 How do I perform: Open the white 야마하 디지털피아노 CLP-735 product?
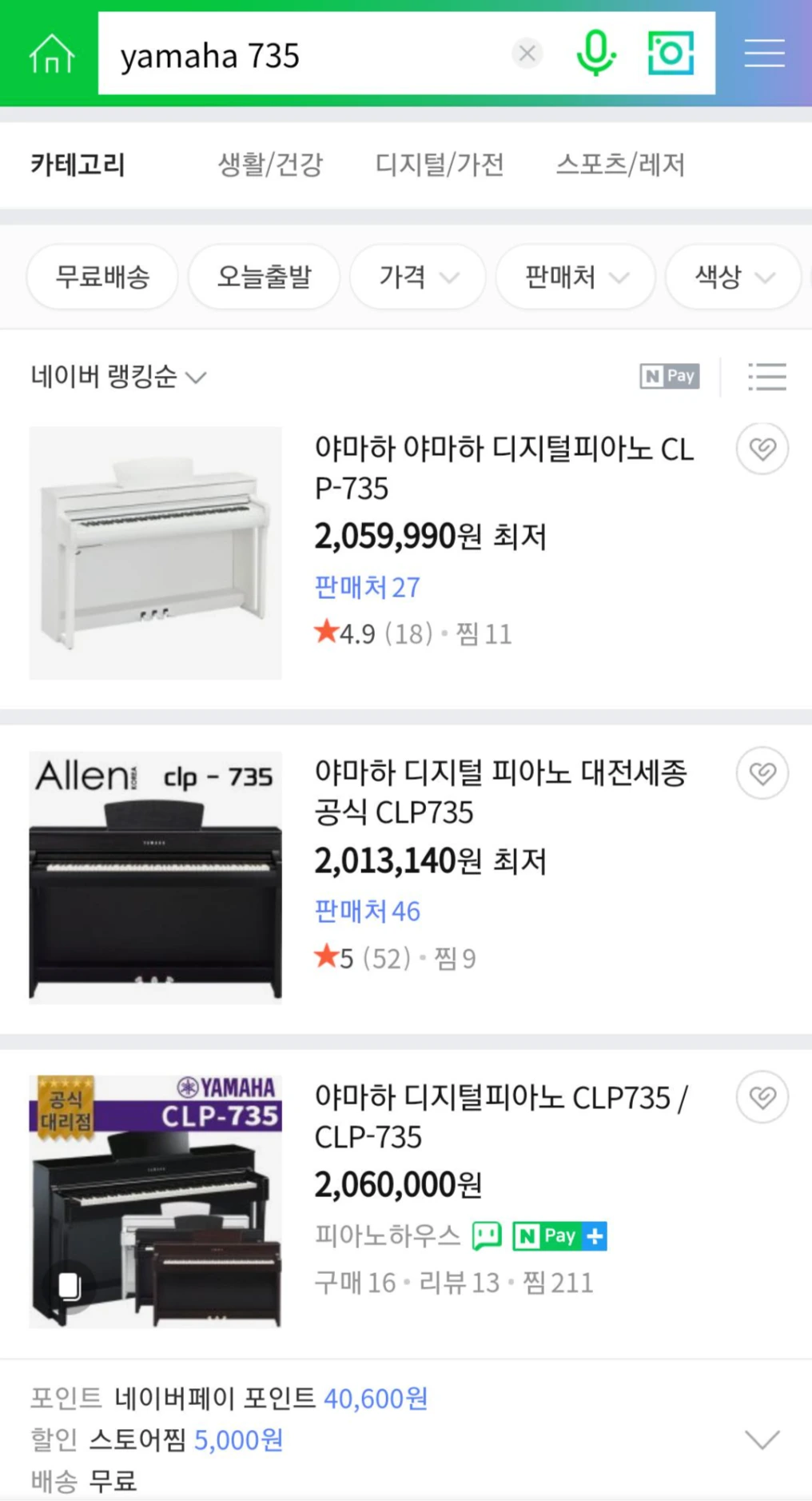[x=504, y=468]
